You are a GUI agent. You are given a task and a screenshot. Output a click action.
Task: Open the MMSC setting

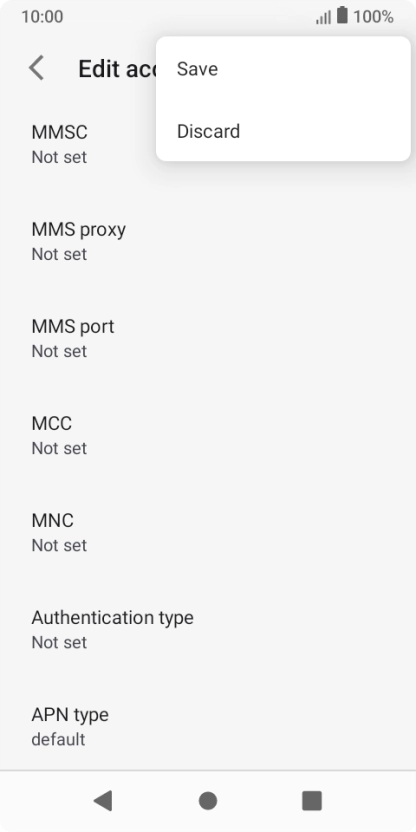208,144
